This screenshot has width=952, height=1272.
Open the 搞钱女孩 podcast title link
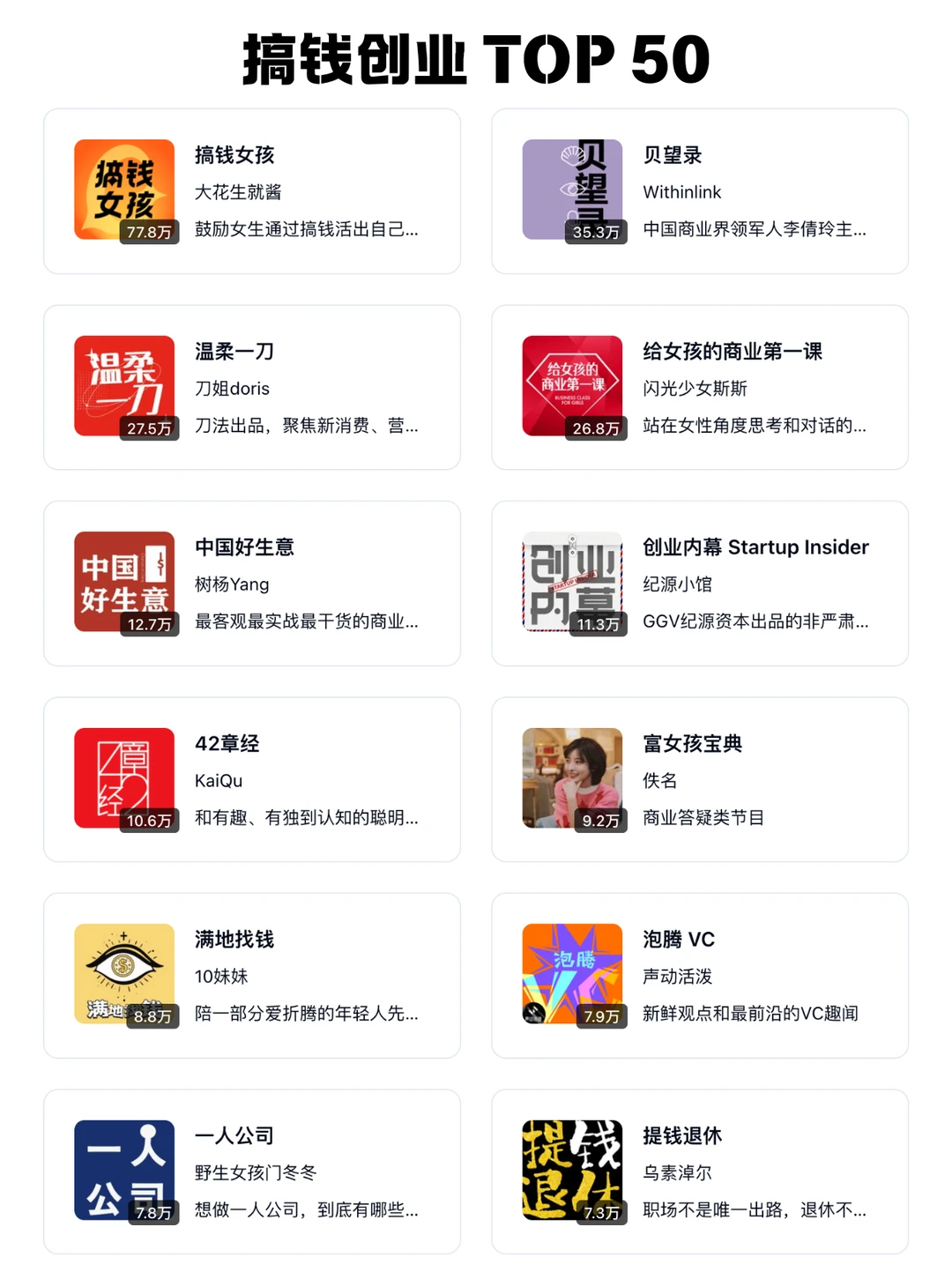click(x=233, y=154)
